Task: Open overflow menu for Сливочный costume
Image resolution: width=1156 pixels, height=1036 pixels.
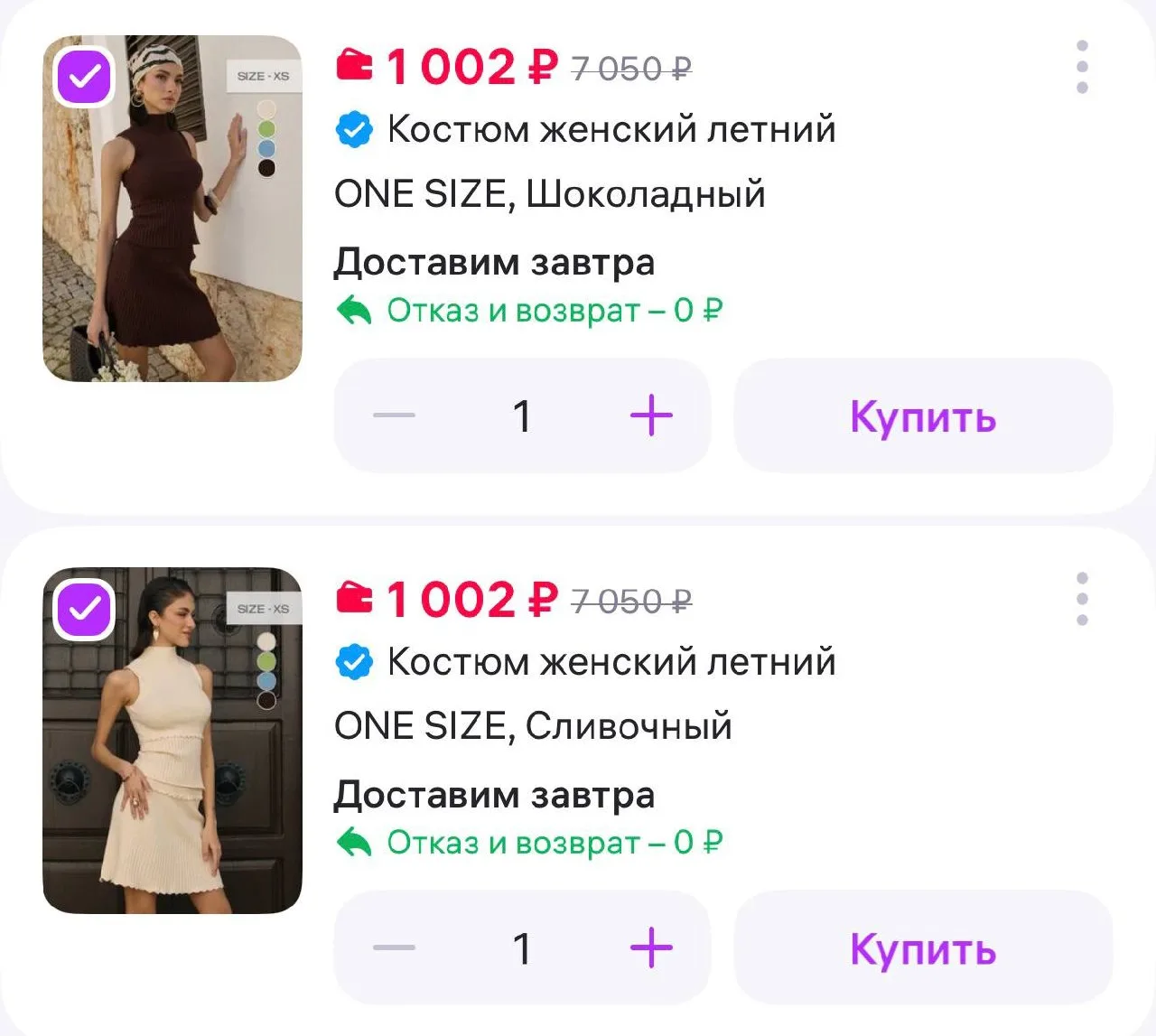Action: coord(1082,599)
